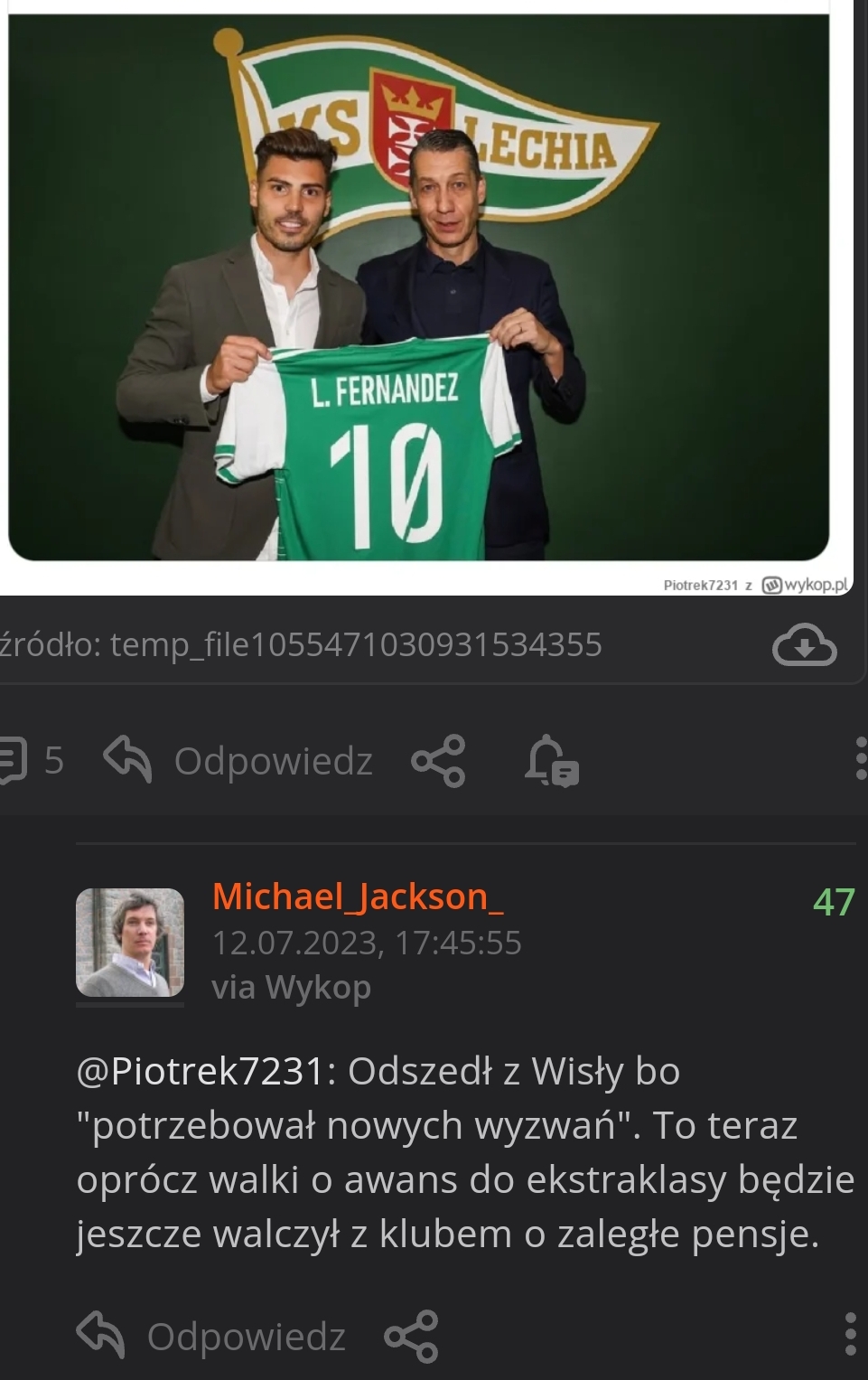Open overflow menu for Michael_Jackson_ comment
Image resolution: width=868 pixels, height=1380 pixels.
[849, 1334]
